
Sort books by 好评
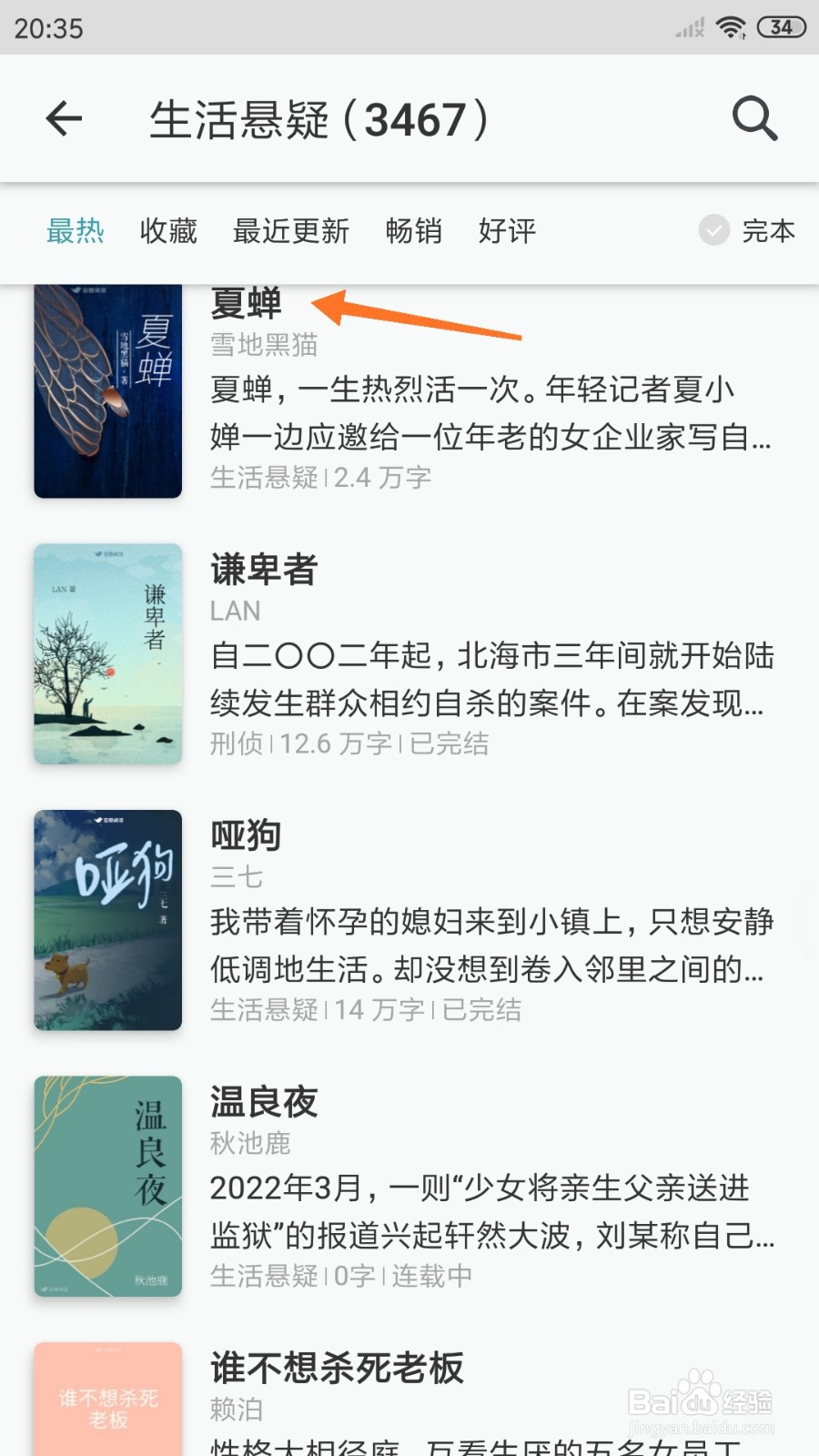(507, 231)
